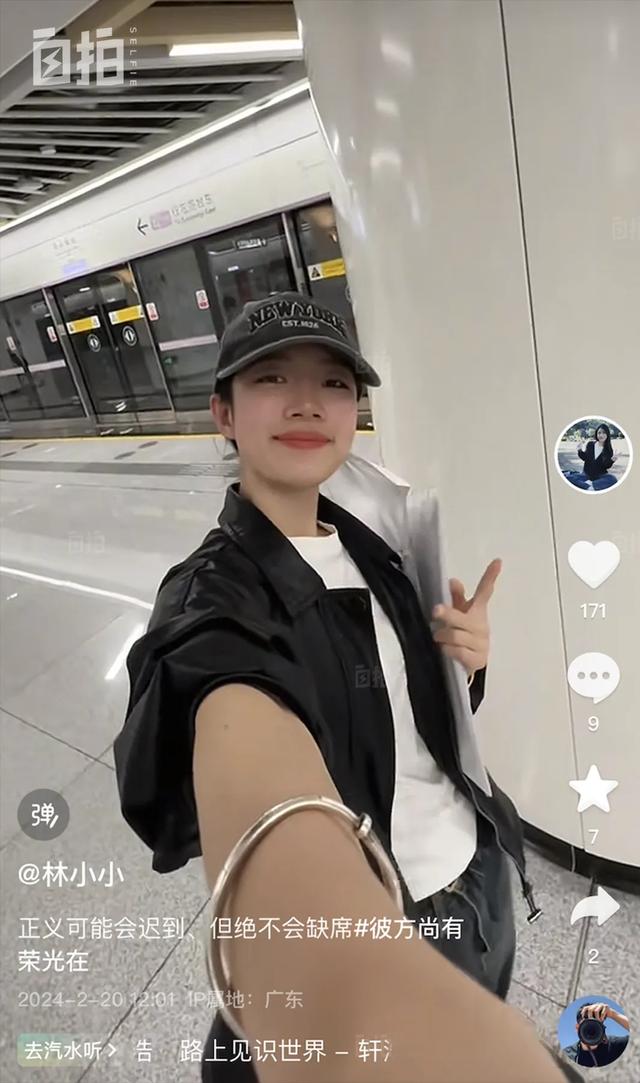Viewport: 640px width, 1083px height.
Task: Open the spinning music disc
Action: coord(593,1031)
